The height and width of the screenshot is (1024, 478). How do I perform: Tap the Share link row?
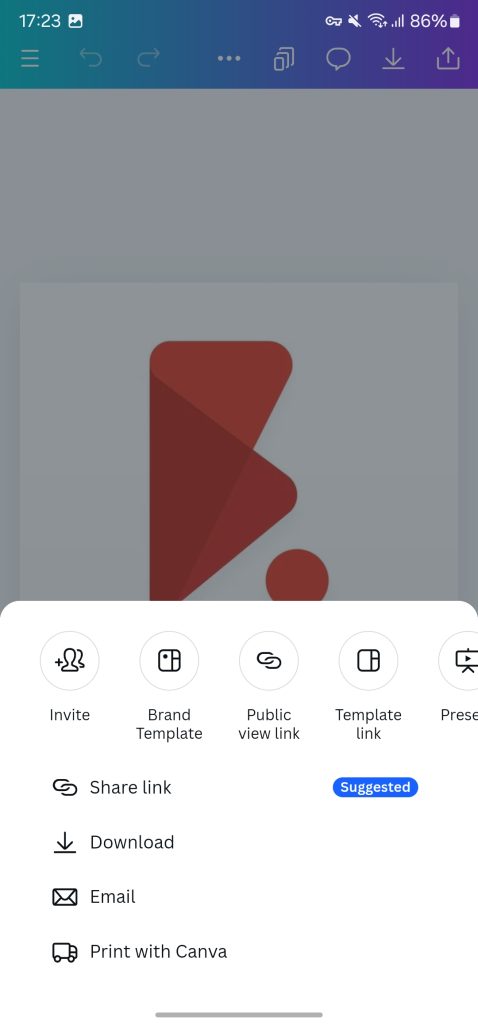point(239,788)
